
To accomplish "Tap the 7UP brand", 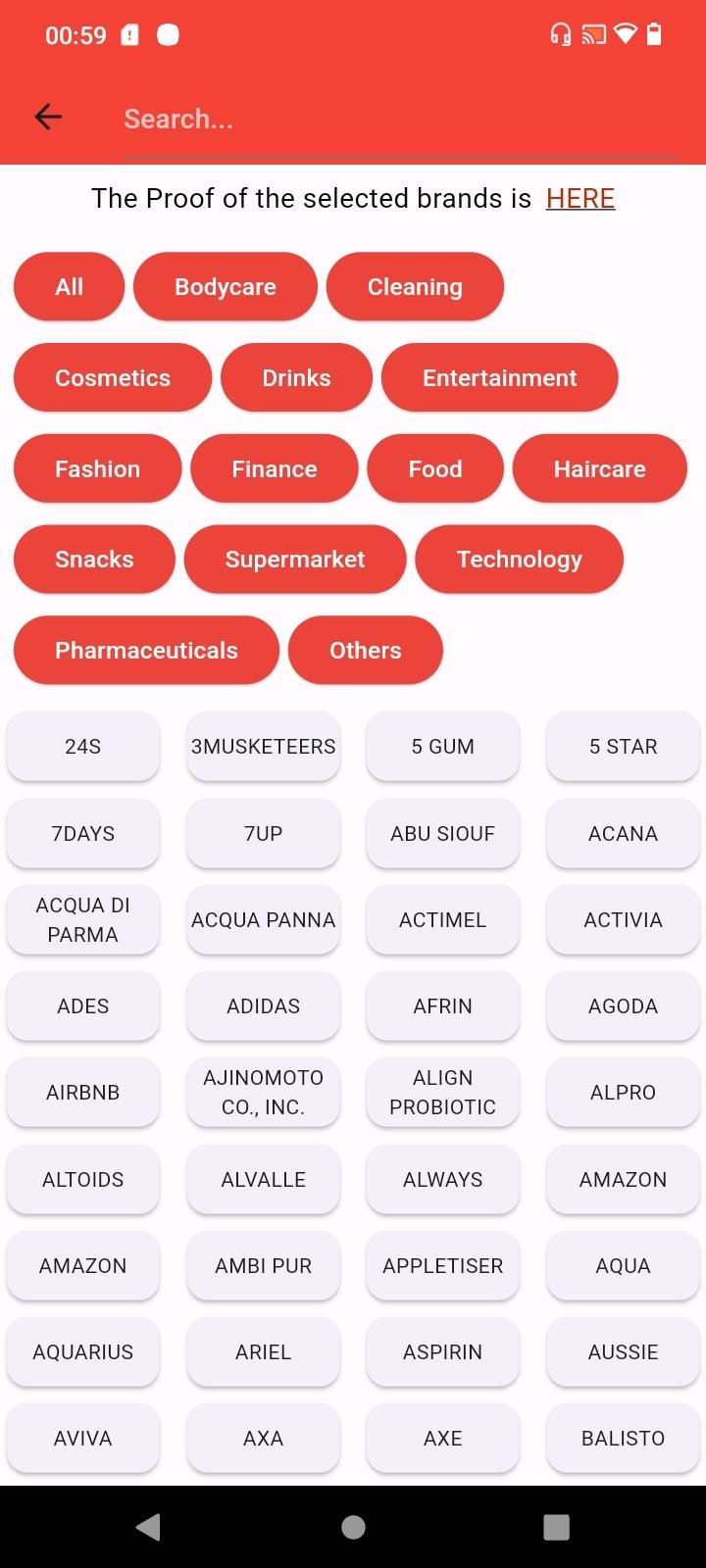I will [x=263, y=834].
